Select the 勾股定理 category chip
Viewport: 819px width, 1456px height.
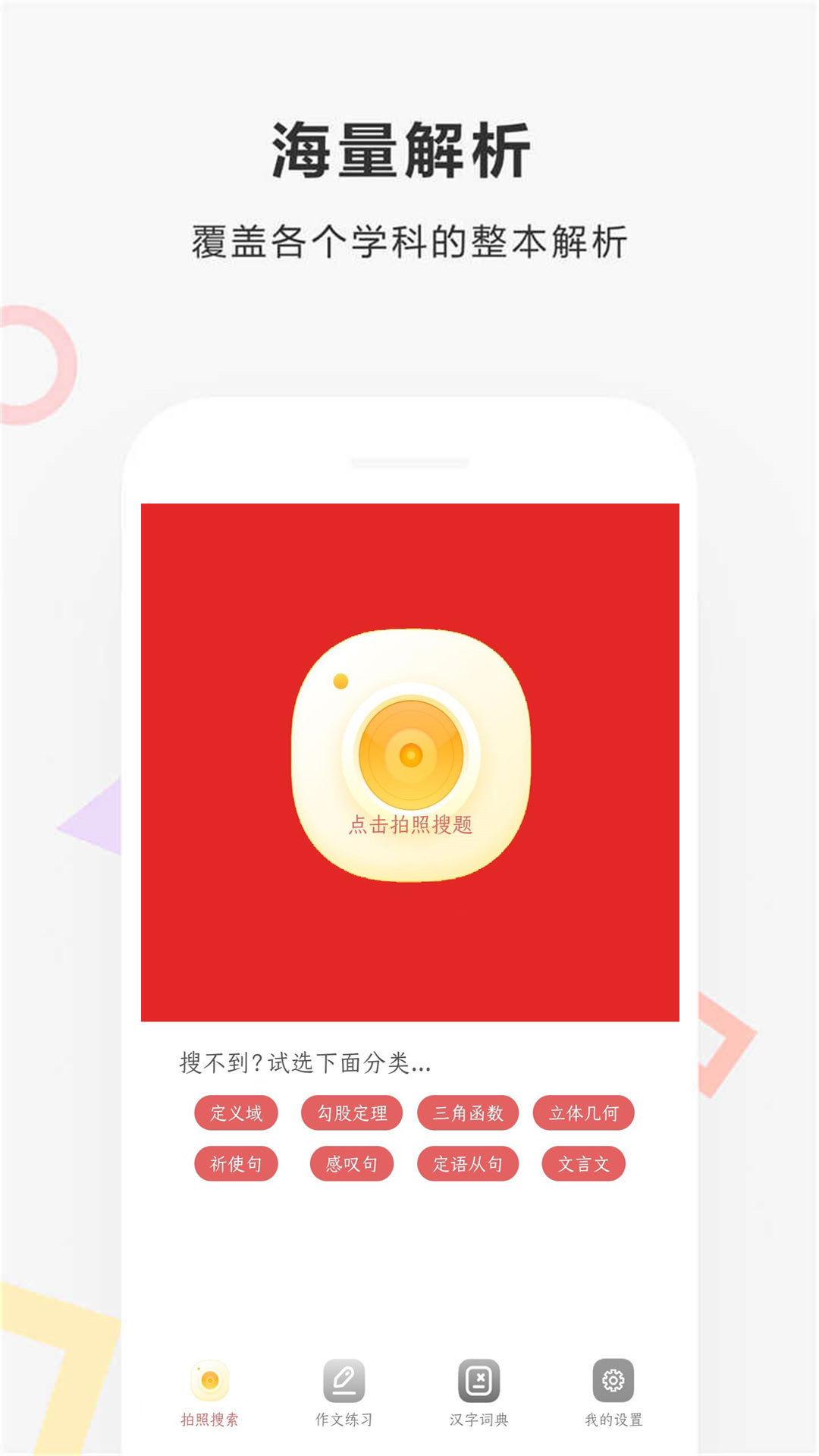click(x=352, y=1113)
